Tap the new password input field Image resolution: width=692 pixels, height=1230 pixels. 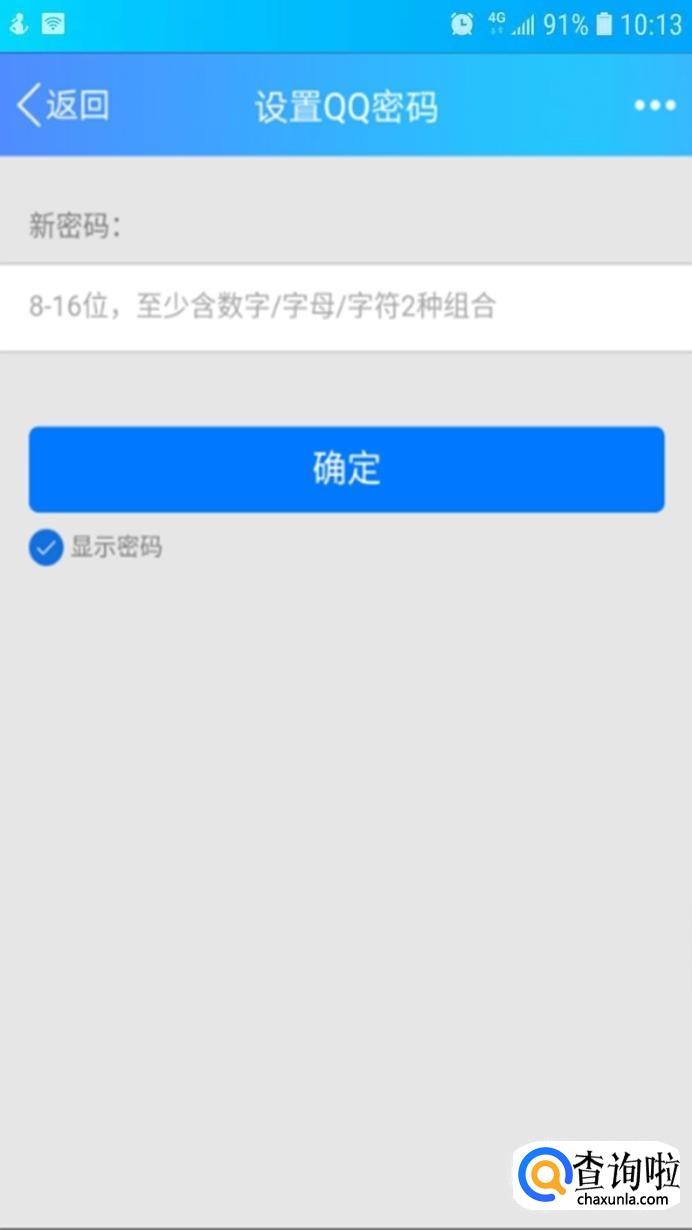click(x=346, y=307)
